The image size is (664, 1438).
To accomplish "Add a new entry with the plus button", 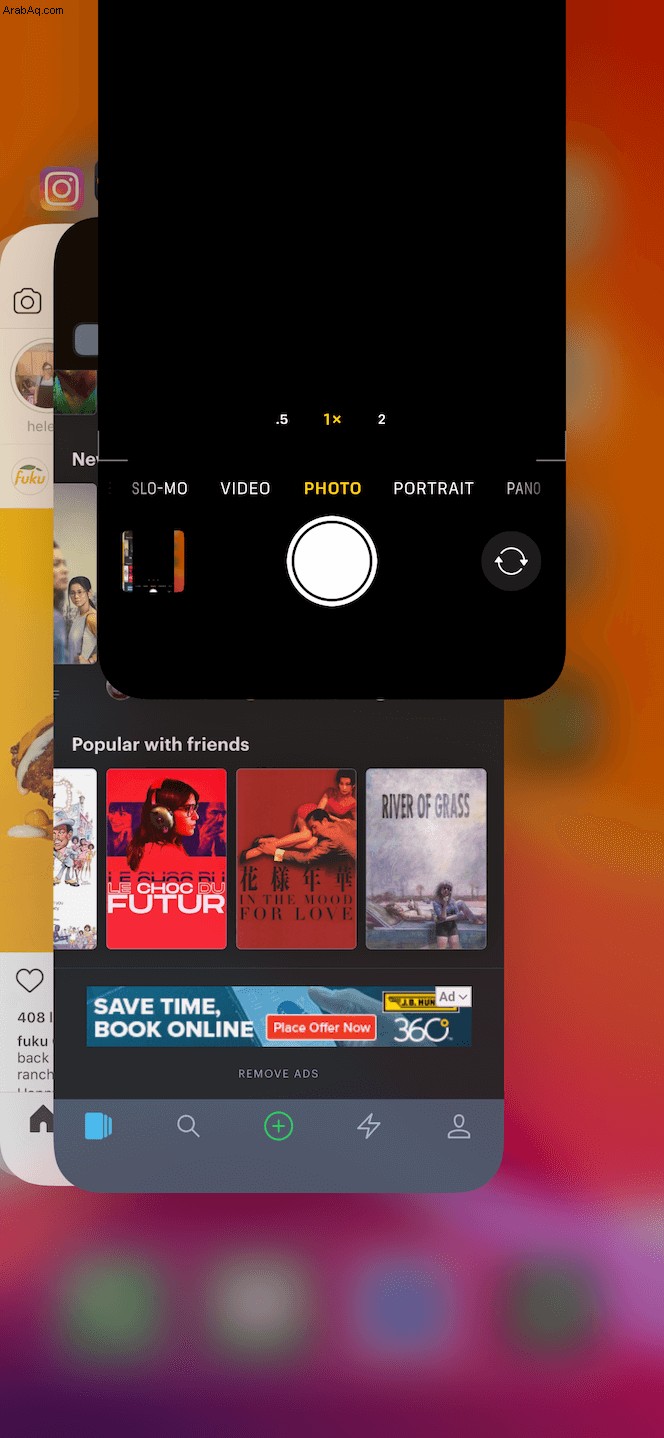I will (x=278, y=1127).
